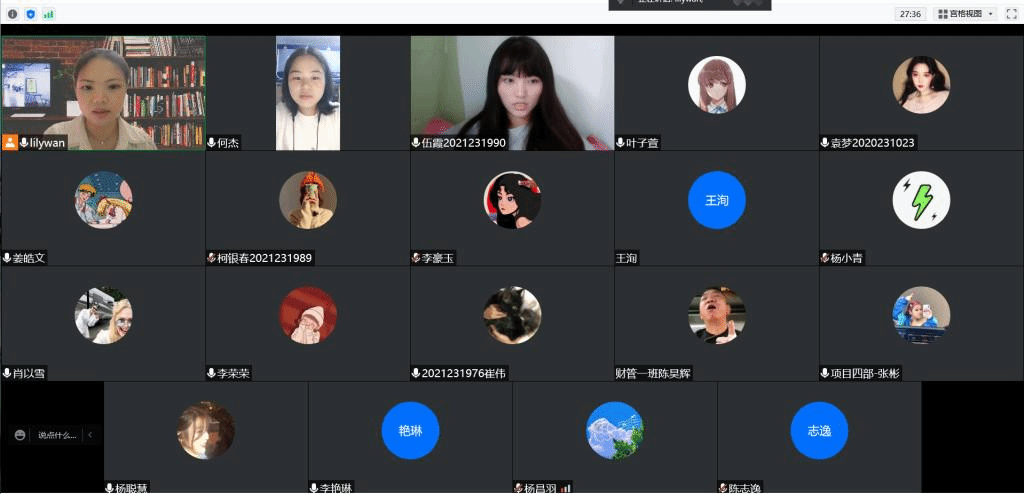Select 李艳琳's participant tile
This screenshot has height=494, width=1024.
[410, 438]
